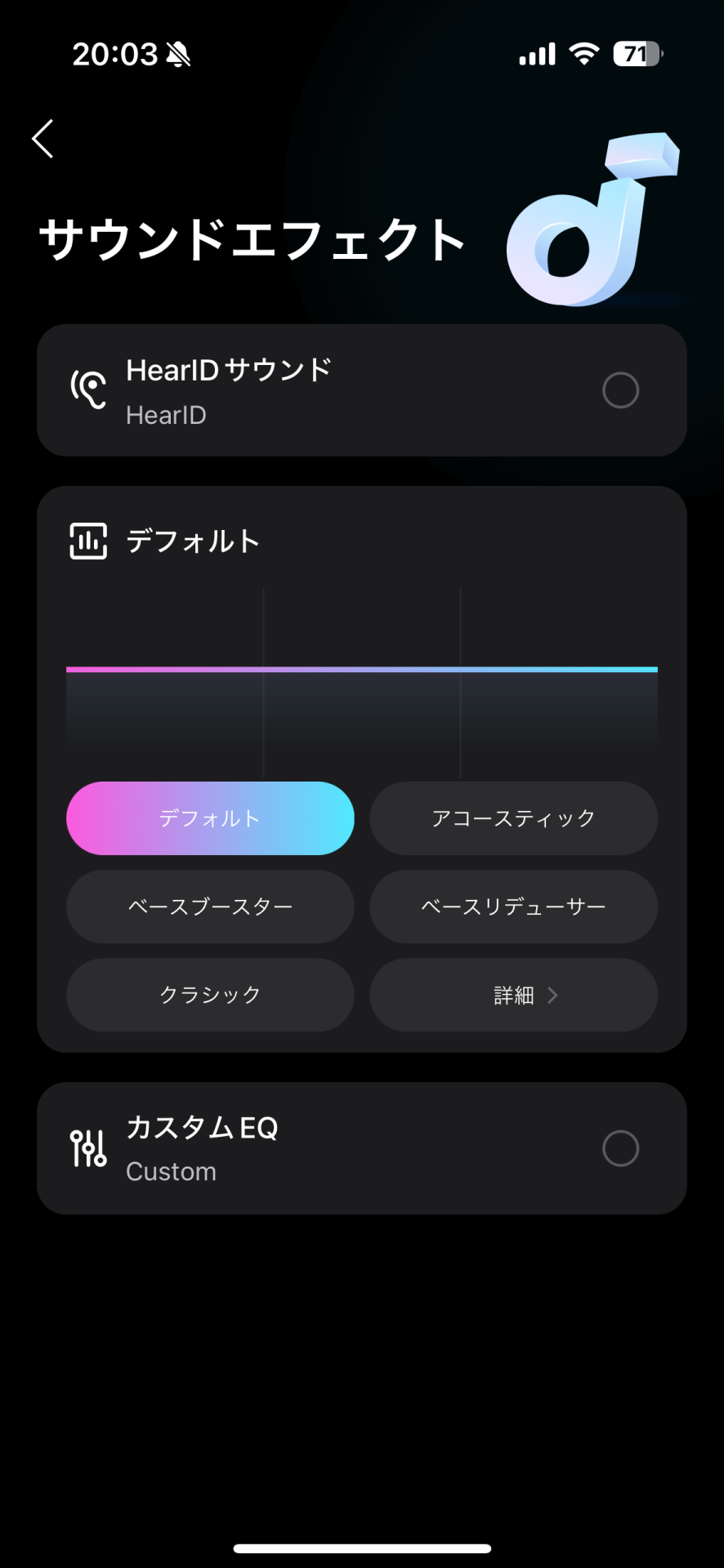Go back using the back arrow
This screenshot has width=724, height=1568.
coord(43,139)
